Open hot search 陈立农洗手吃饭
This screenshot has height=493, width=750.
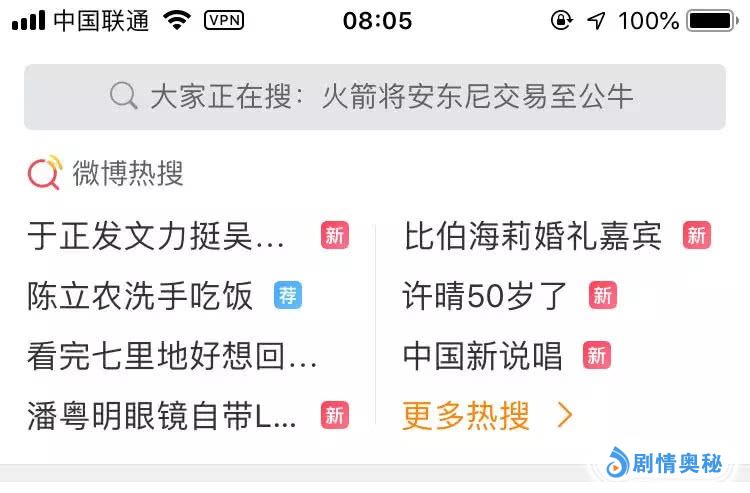[140, 296]
